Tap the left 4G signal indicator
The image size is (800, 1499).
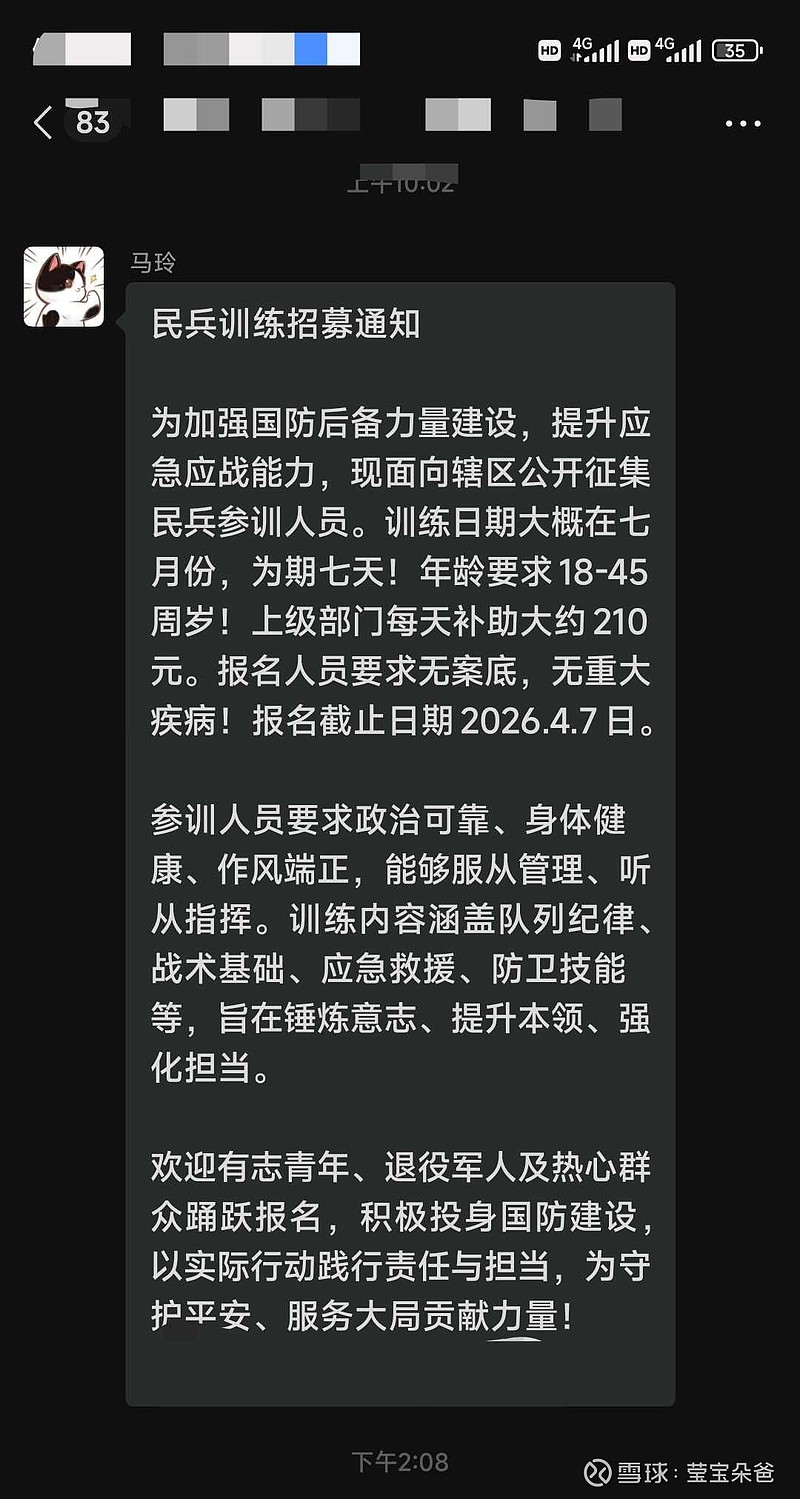point(596,48)
